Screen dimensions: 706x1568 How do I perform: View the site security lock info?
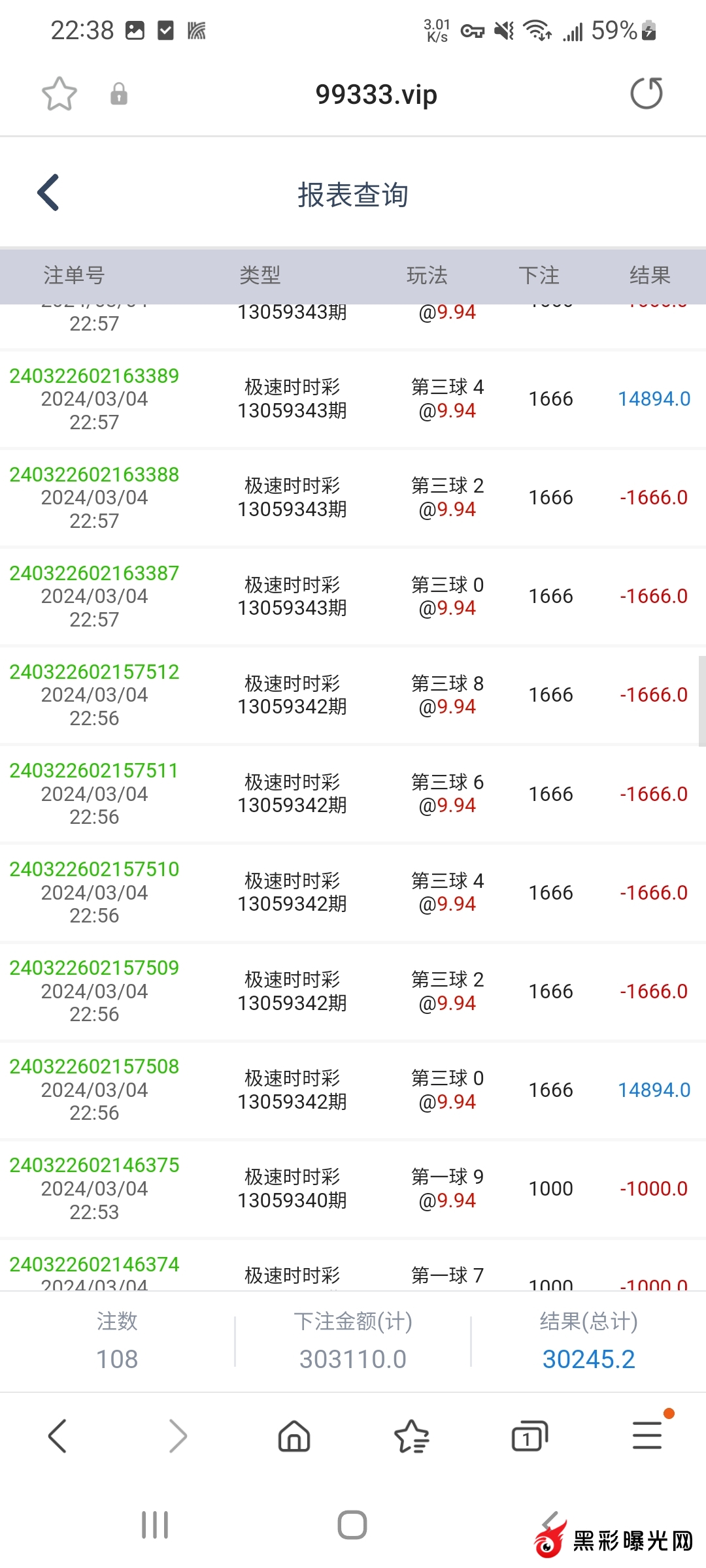click(119, 94)
